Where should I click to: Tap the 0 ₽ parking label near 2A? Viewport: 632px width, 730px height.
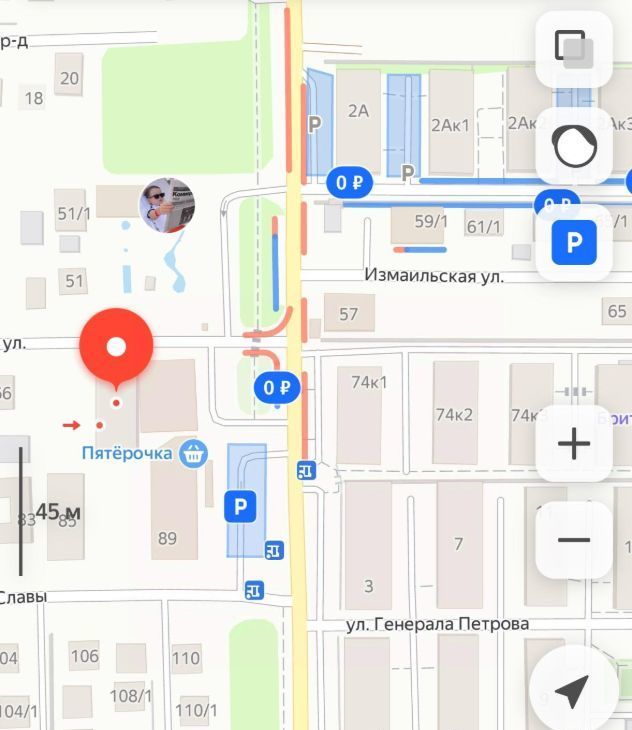click(349, 182)
